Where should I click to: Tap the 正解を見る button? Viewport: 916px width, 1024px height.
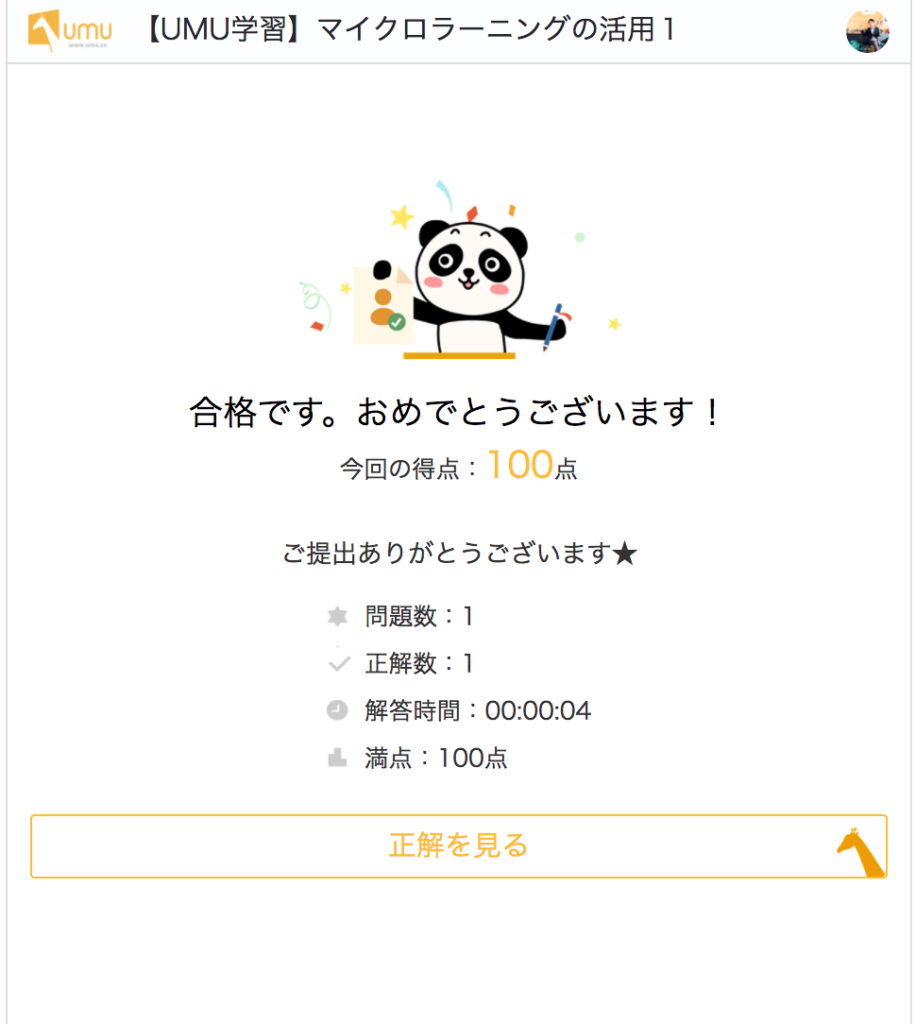458,846
